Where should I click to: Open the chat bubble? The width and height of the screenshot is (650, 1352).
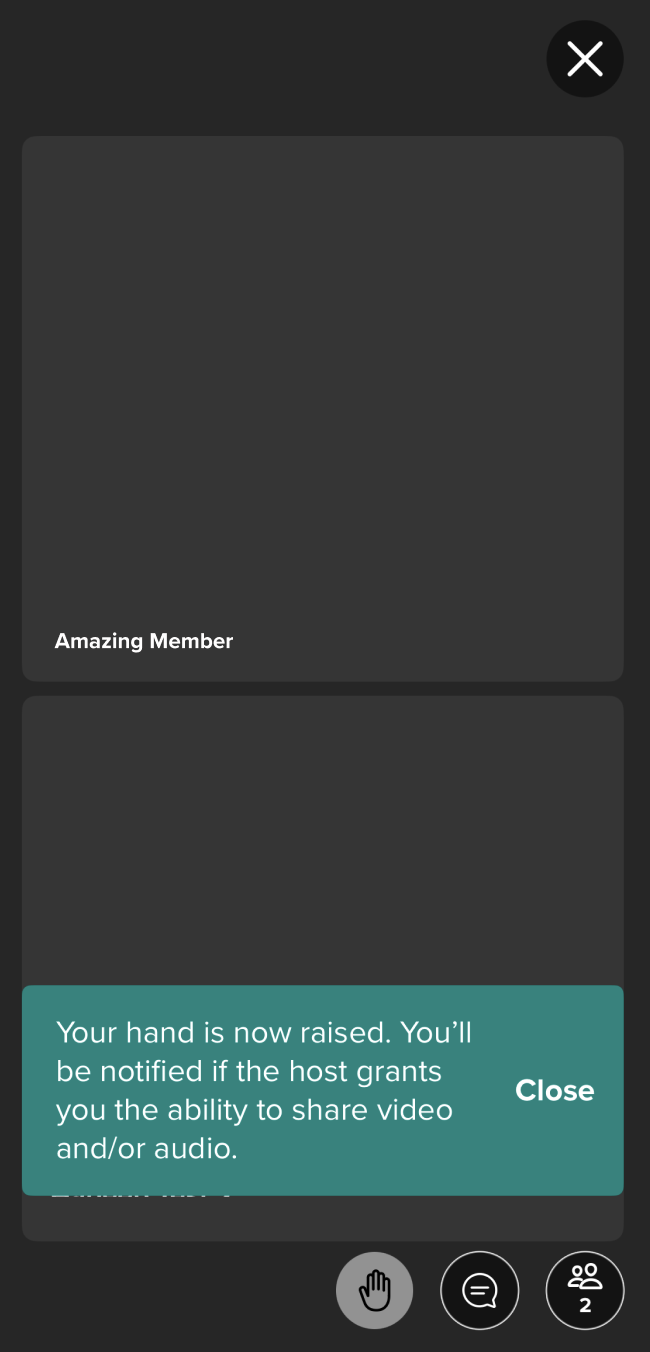480,1290
